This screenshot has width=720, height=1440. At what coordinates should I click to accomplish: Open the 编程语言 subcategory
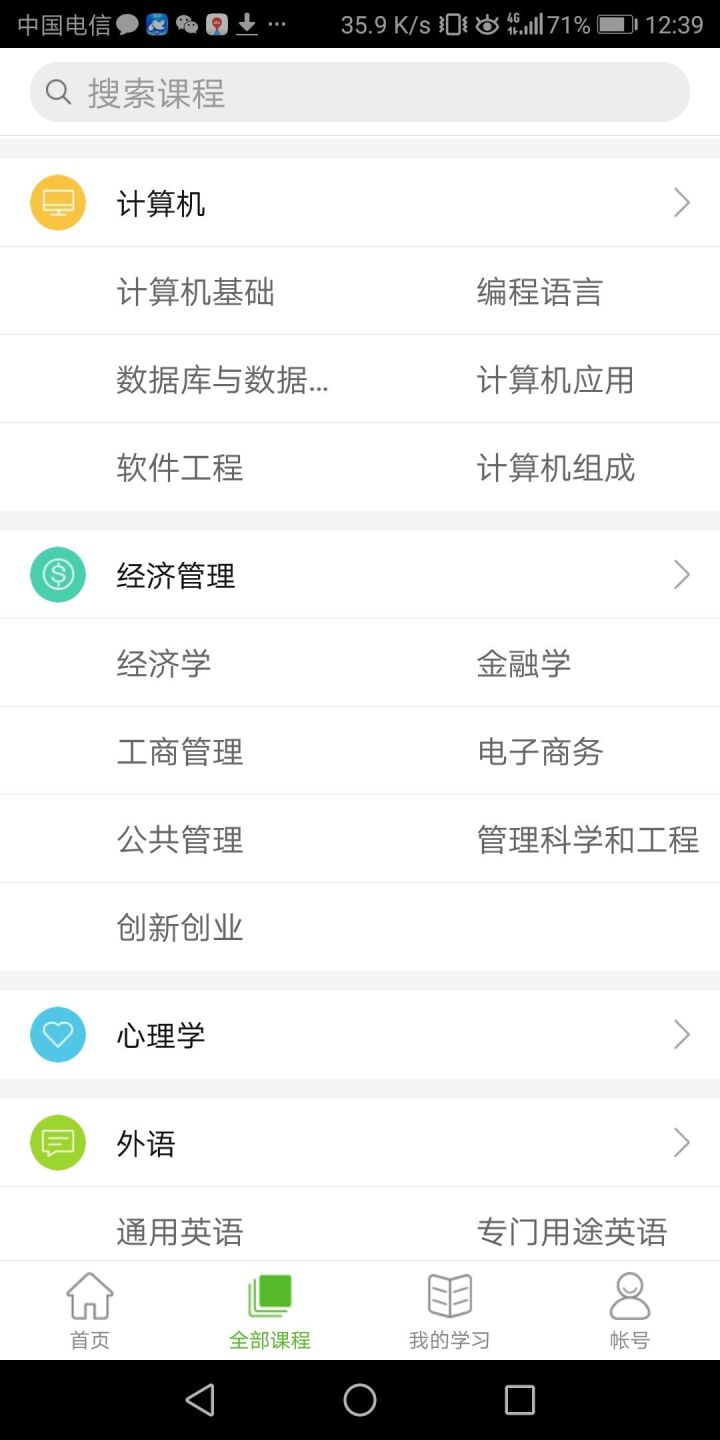click(x=540, y=291)
